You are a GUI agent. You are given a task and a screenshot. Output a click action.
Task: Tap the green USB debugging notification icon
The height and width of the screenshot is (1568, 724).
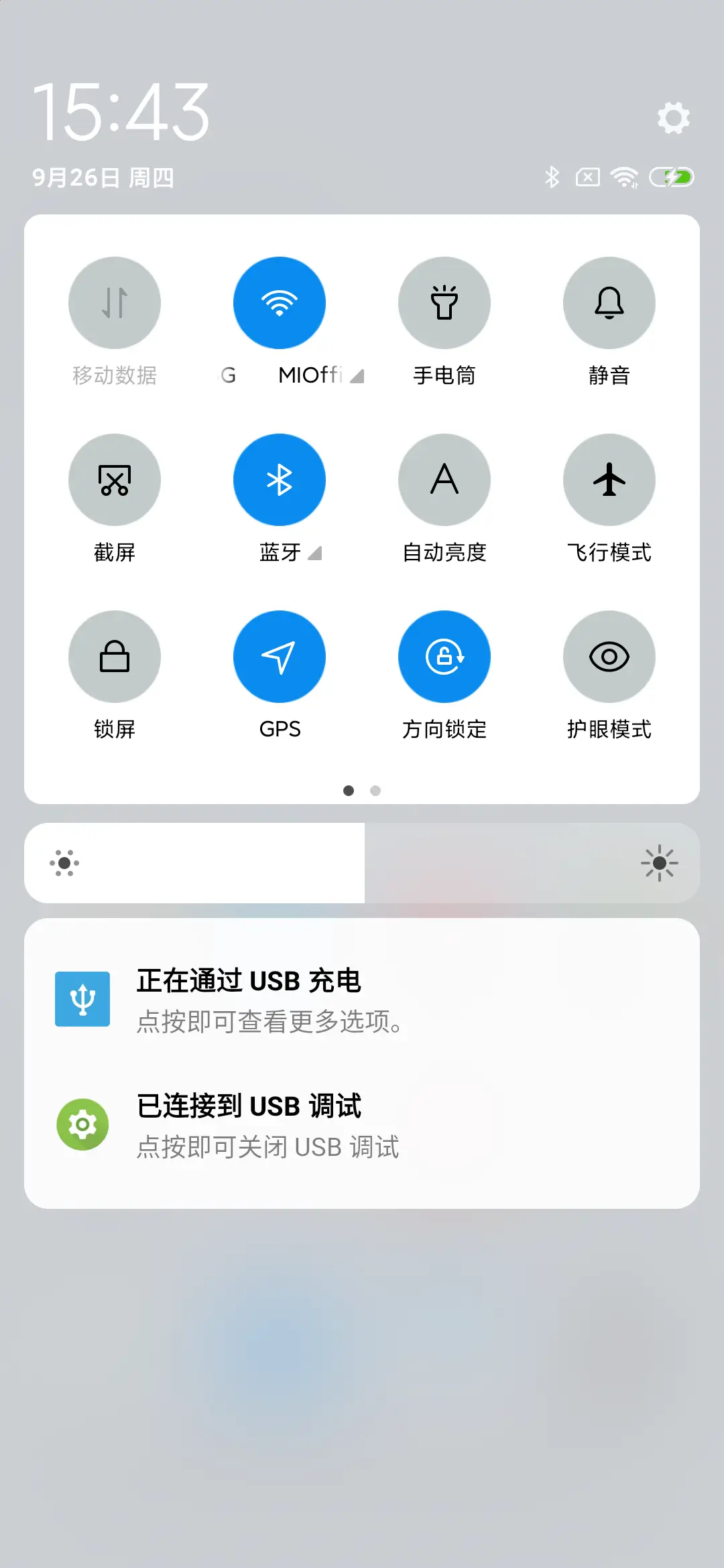coord(82,1124)
